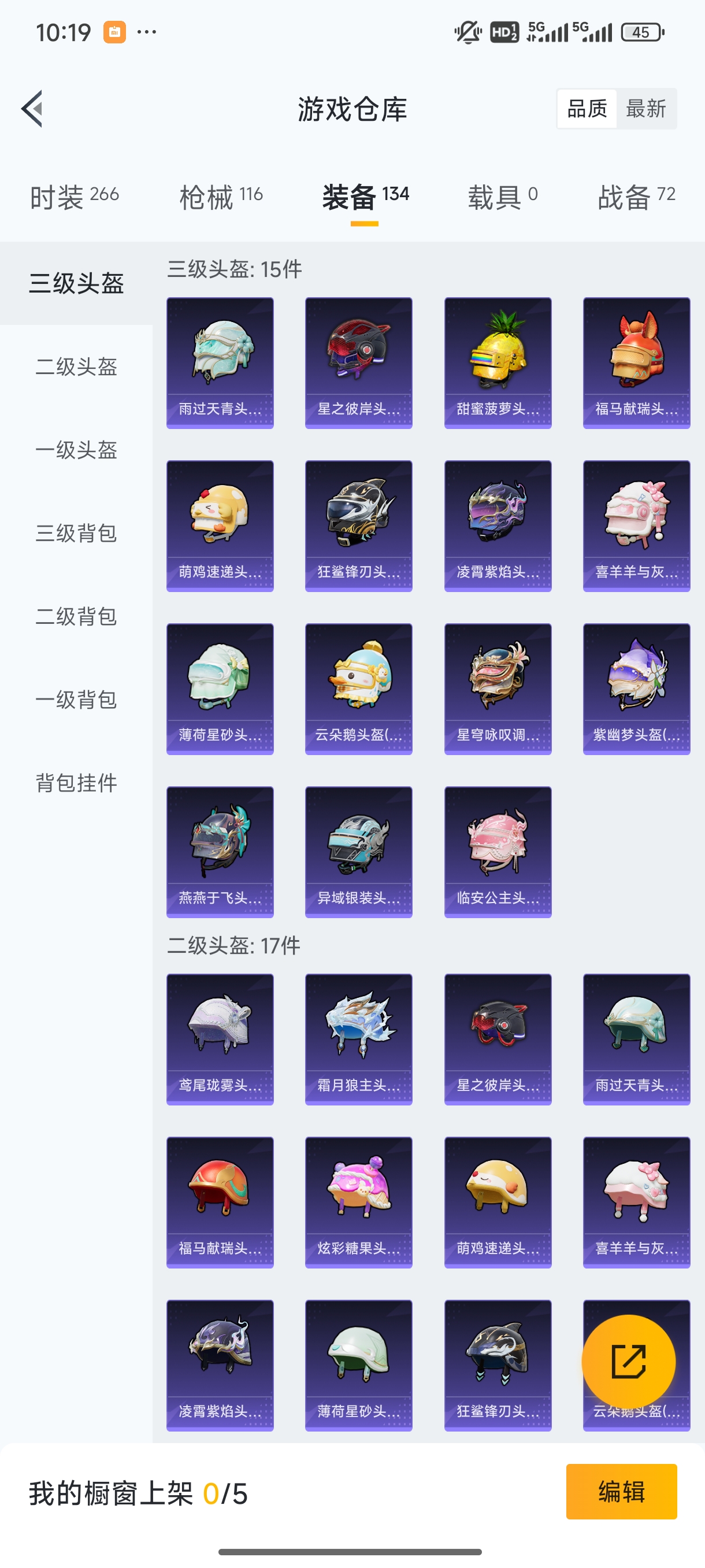705x1568 pixels.
Task: Open the 临安公主 helmet item
Action: pyautogui.click(x=498, y=852)
